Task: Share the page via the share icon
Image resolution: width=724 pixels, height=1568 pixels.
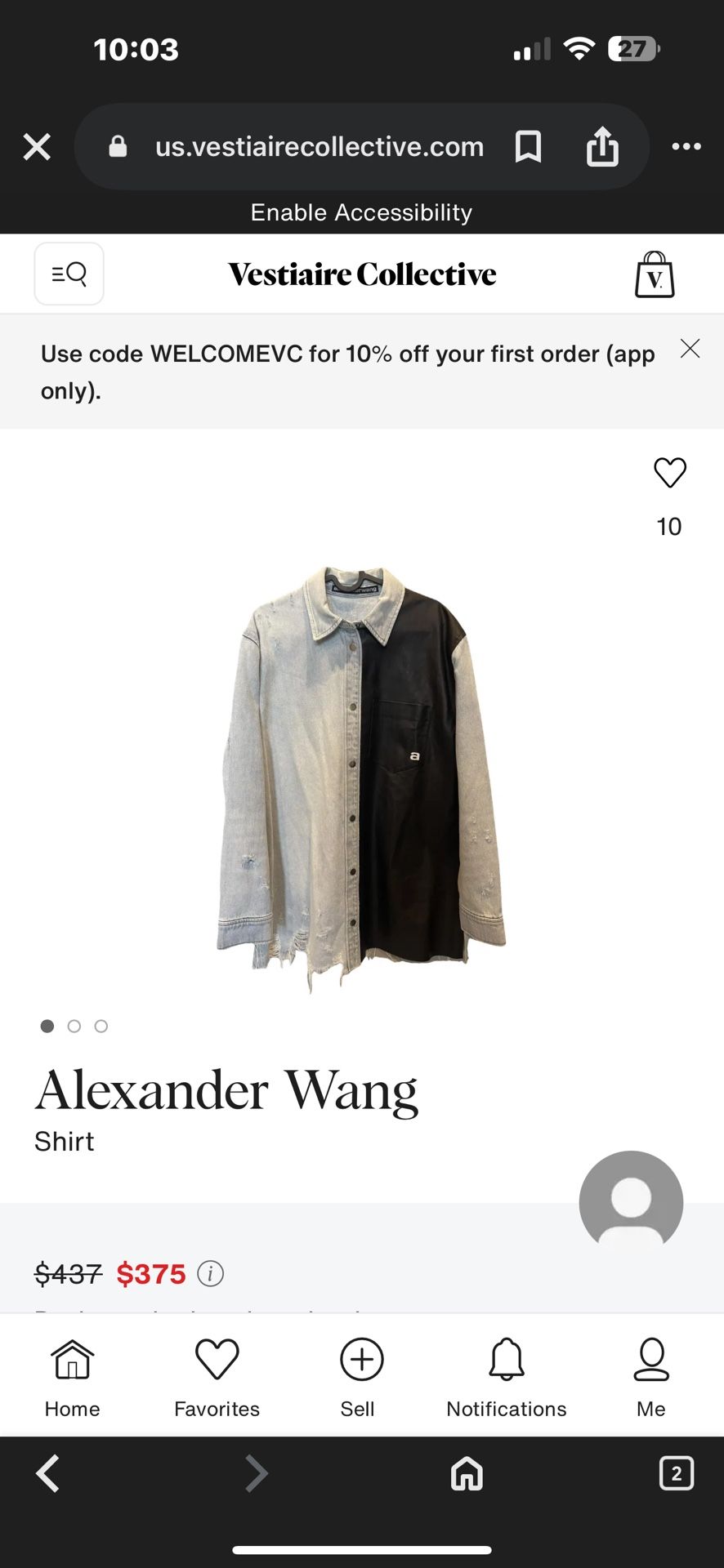Action: point(602,147)
